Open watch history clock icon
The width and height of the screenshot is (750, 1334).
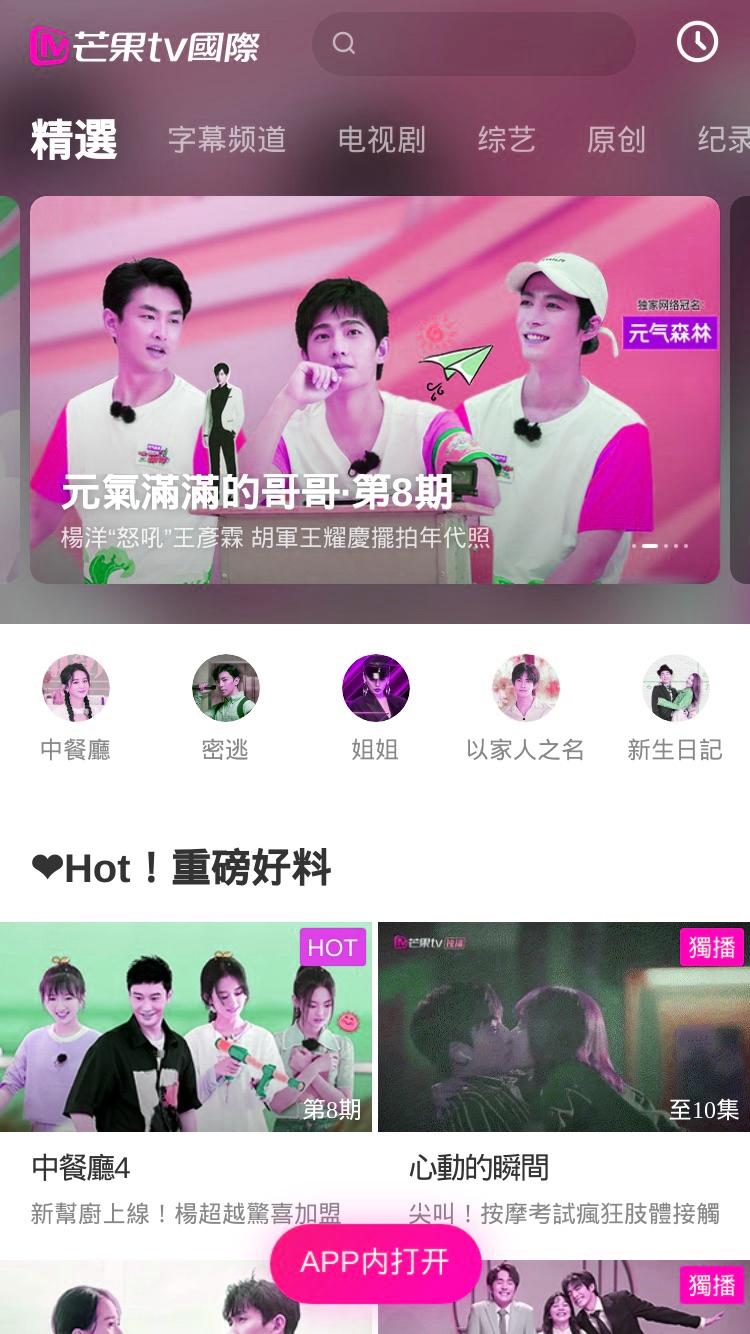(x=697, y=42)
